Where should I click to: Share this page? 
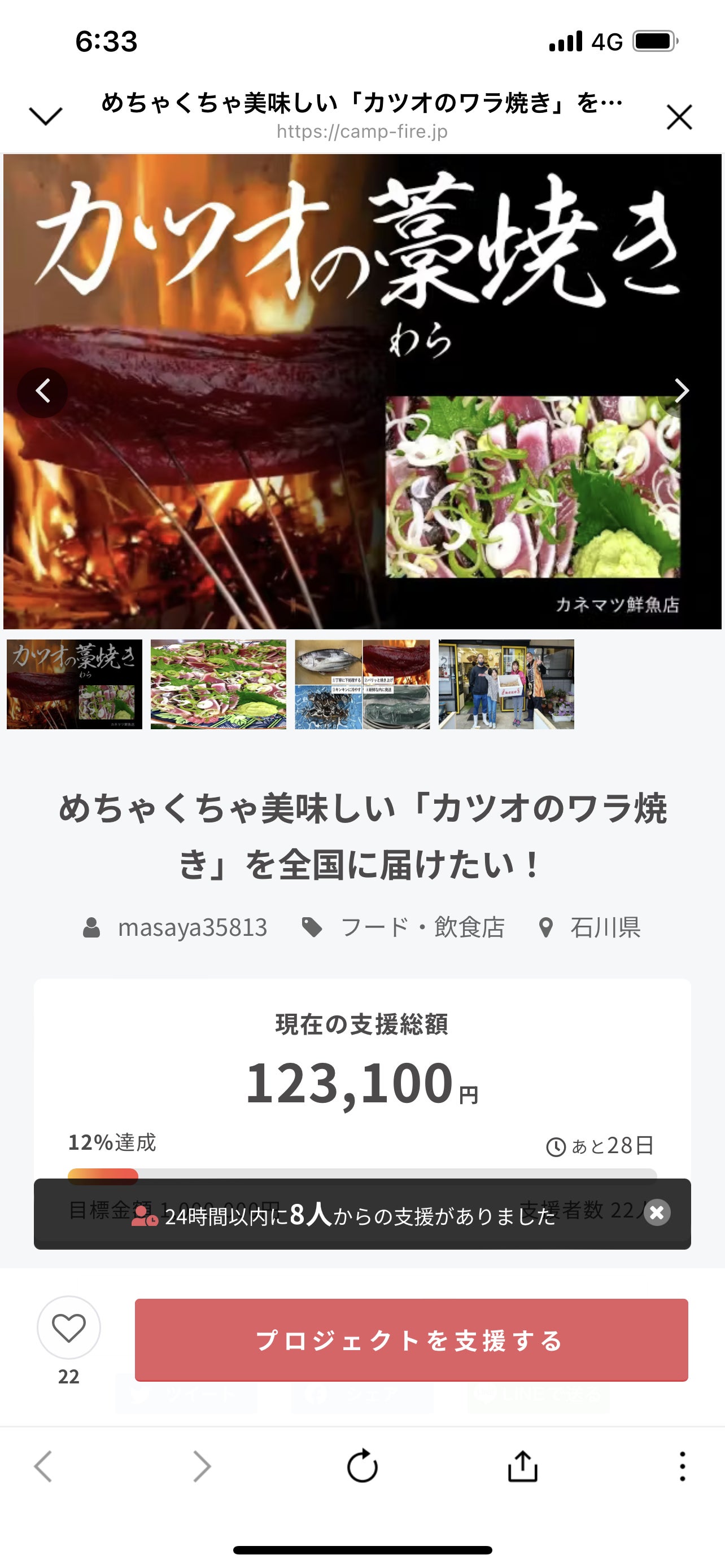coord(522,1466)
